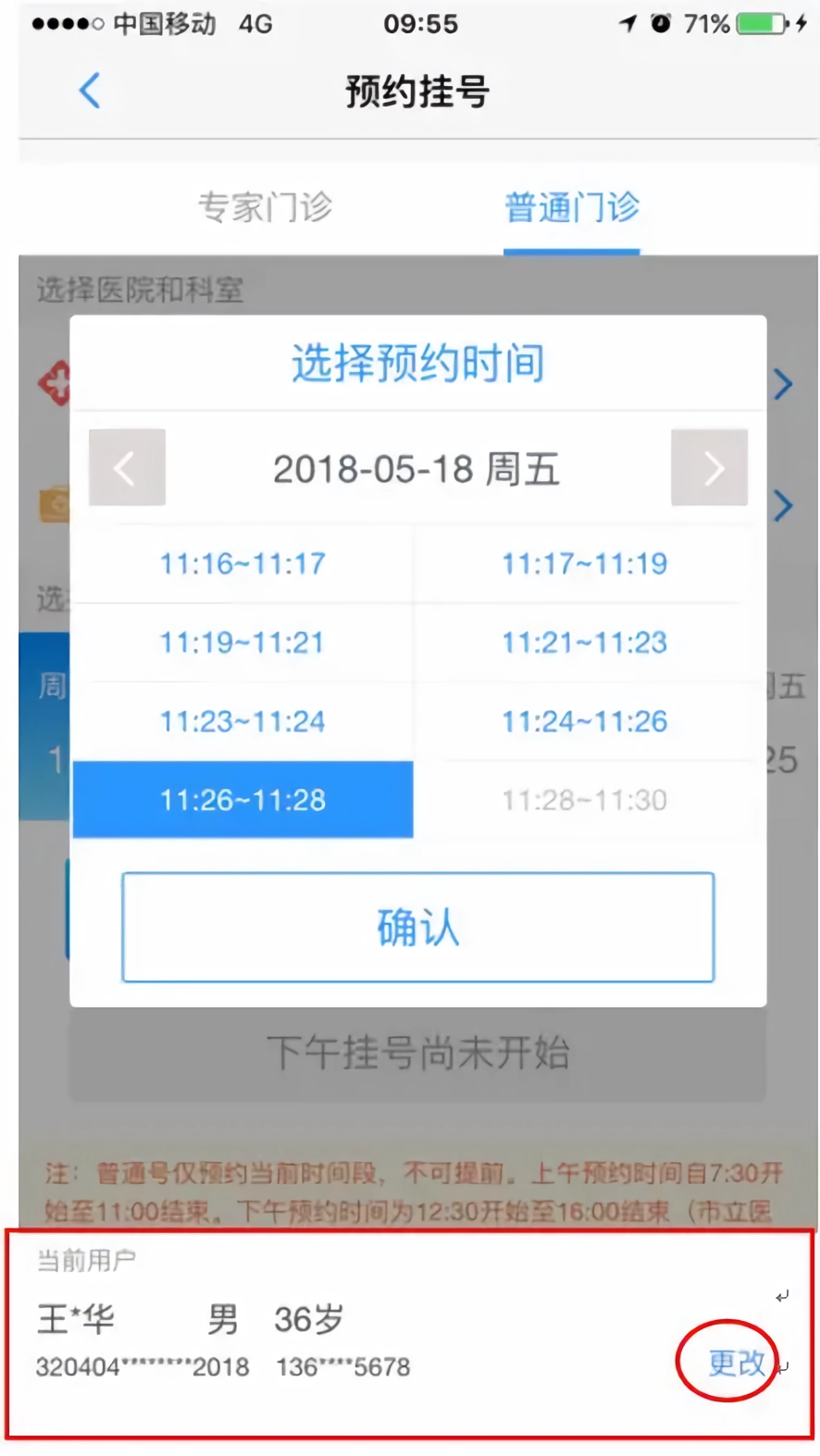Switch to the 专家门诊 tab
Viewport: 820px width, 1456px height.
pyautogui.click(x=265, y=208)
